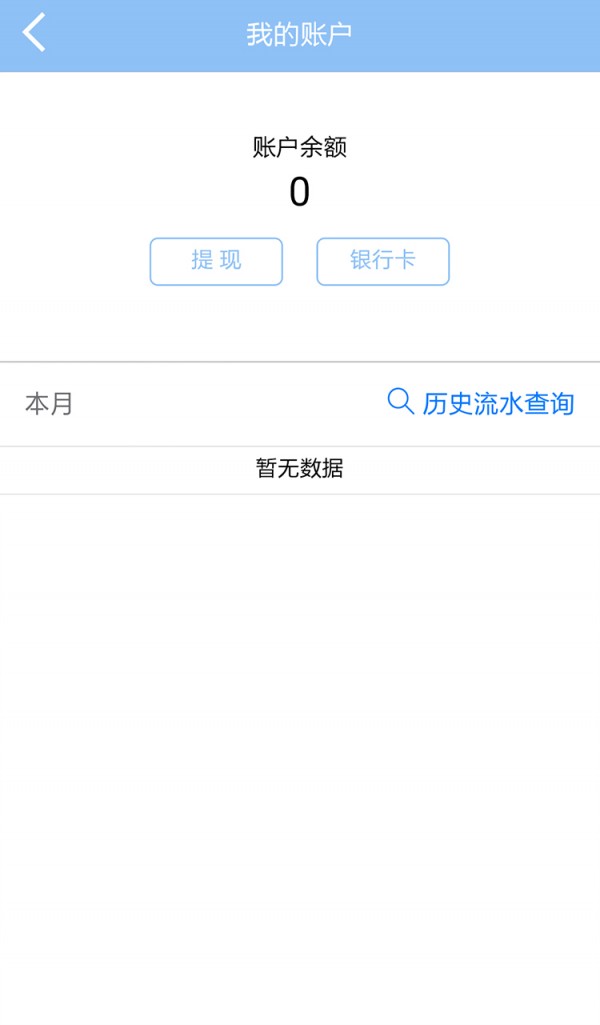The width and height of the screenshot is (600, 1025).
Task: Tap the 提现 withdraw button
Action: pyautogui.click(x=216, y=261)
